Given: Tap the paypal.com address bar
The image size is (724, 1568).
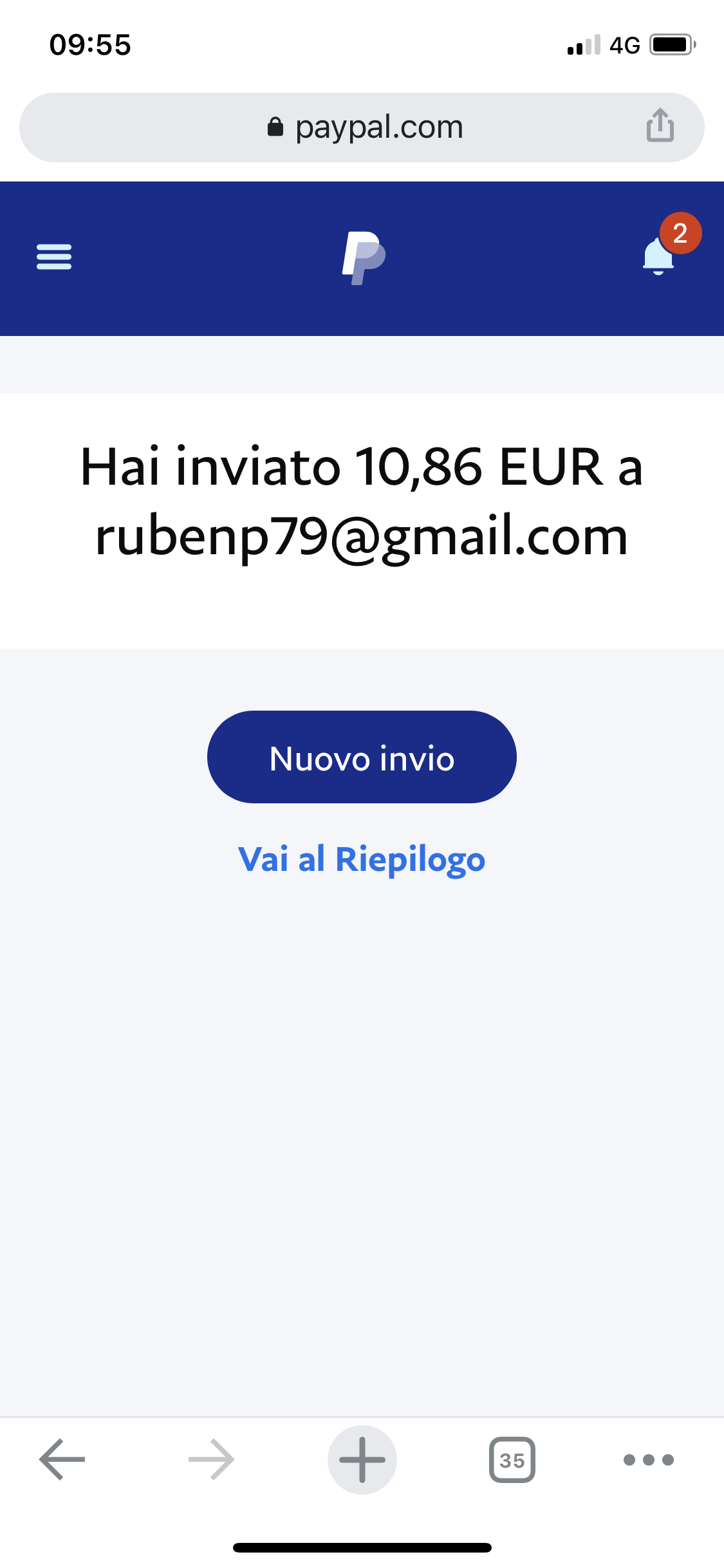Looking at the screenshot, I should point(364,127).
